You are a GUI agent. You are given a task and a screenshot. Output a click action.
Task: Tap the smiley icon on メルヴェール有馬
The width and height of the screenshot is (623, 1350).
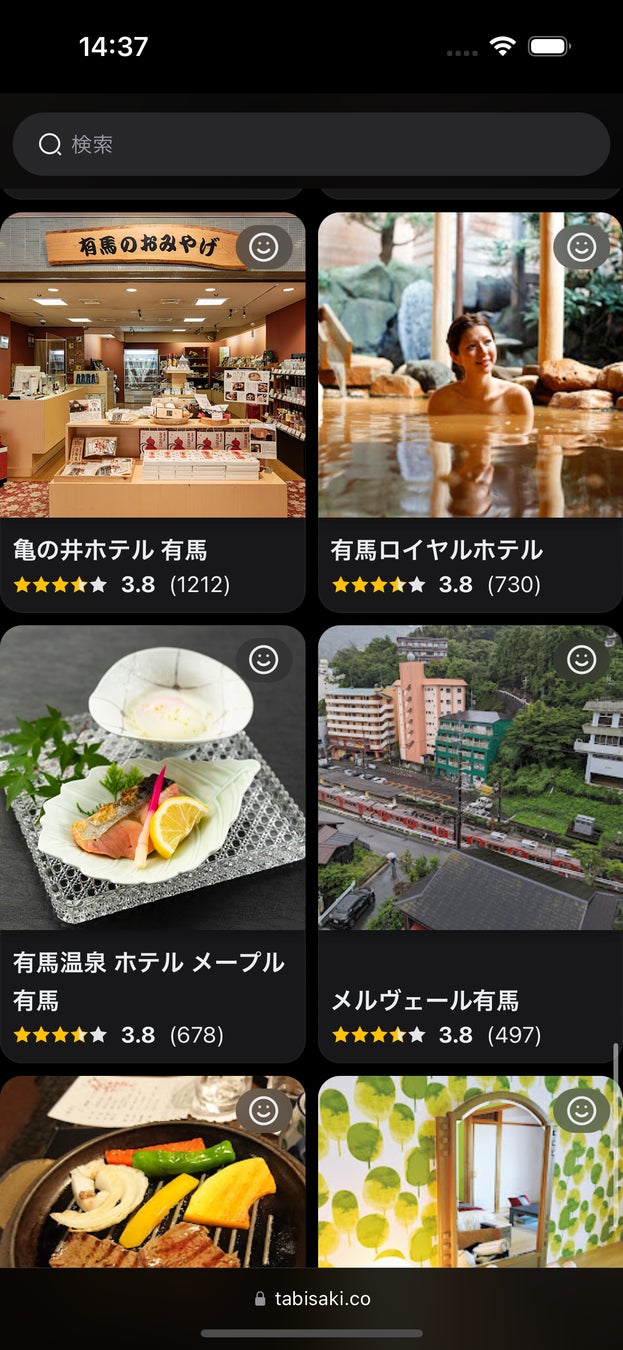581,660
